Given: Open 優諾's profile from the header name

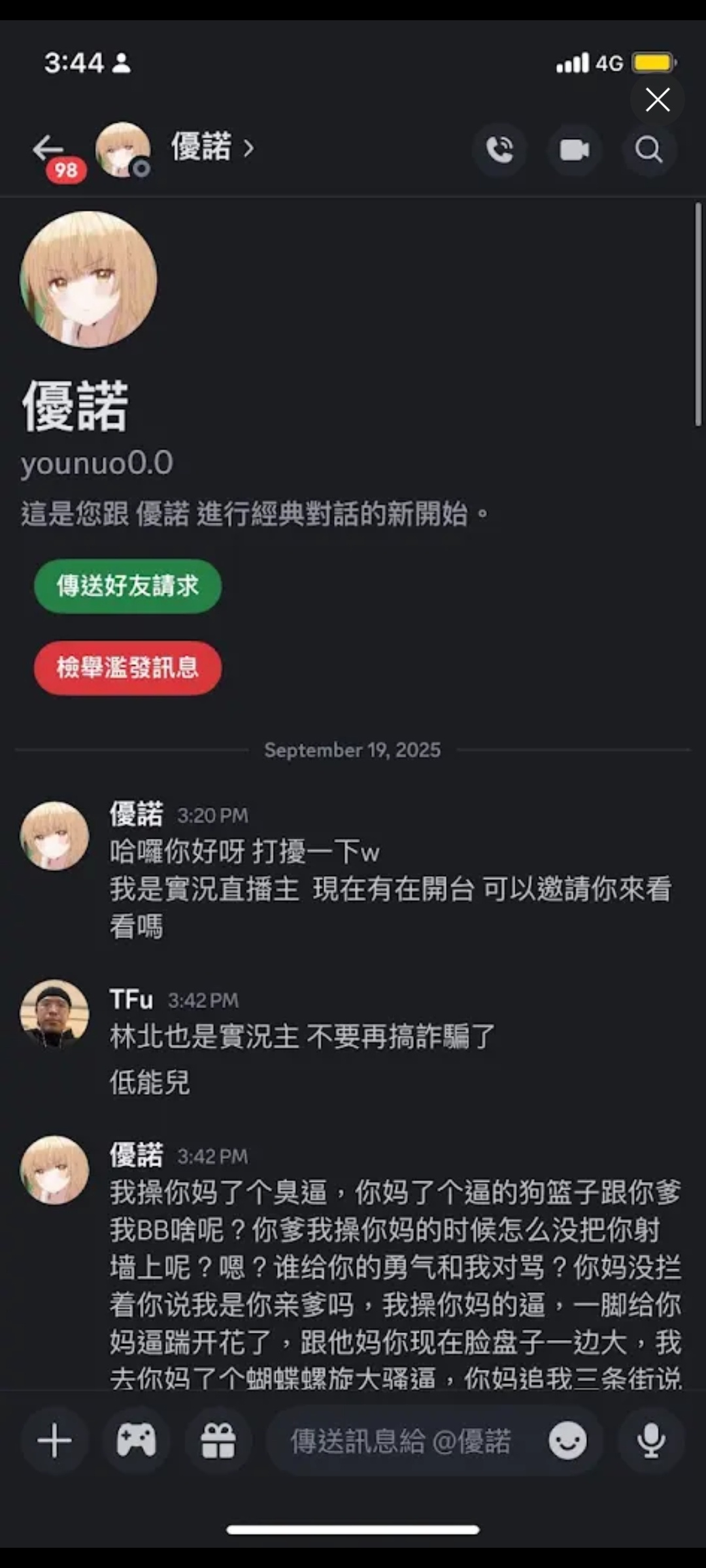Looking at the screenshot, I should click(203, 148).
